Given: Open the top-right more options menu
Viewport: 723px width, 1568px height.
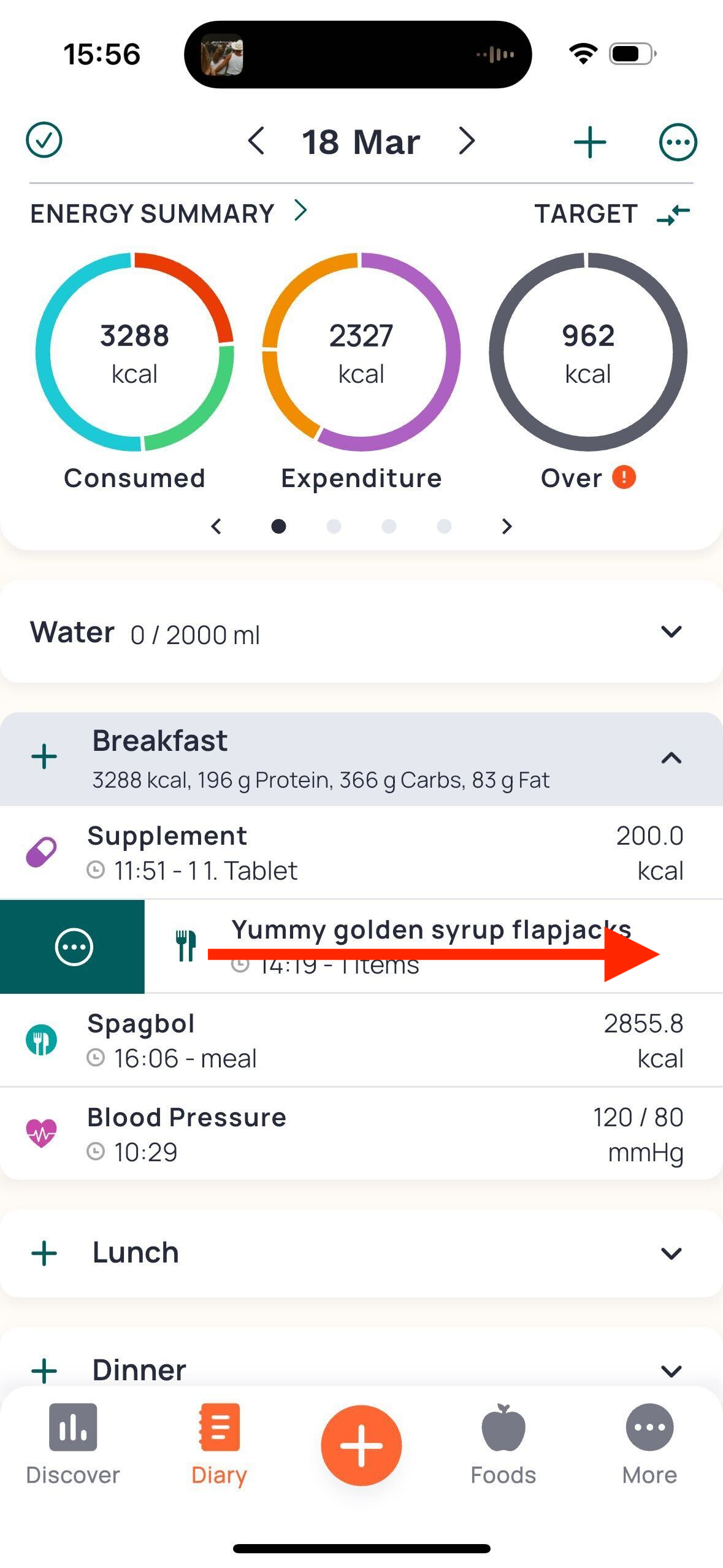Looking at the screenshot, I should click(678, 142).
